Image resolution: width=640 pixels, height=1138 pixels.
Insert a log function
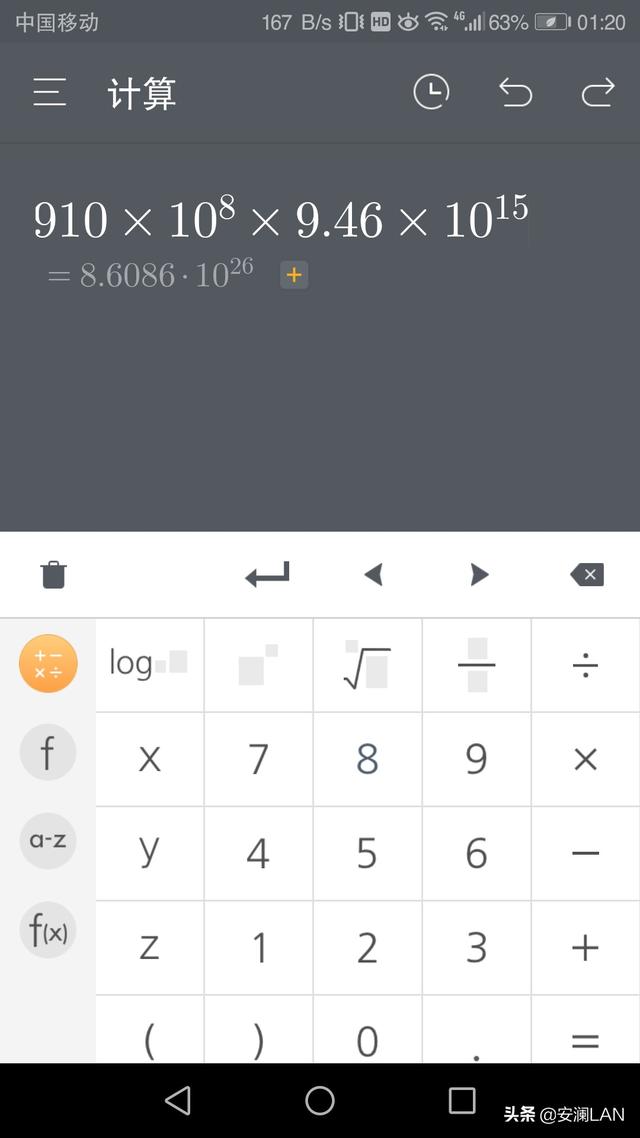pos(149,664)
